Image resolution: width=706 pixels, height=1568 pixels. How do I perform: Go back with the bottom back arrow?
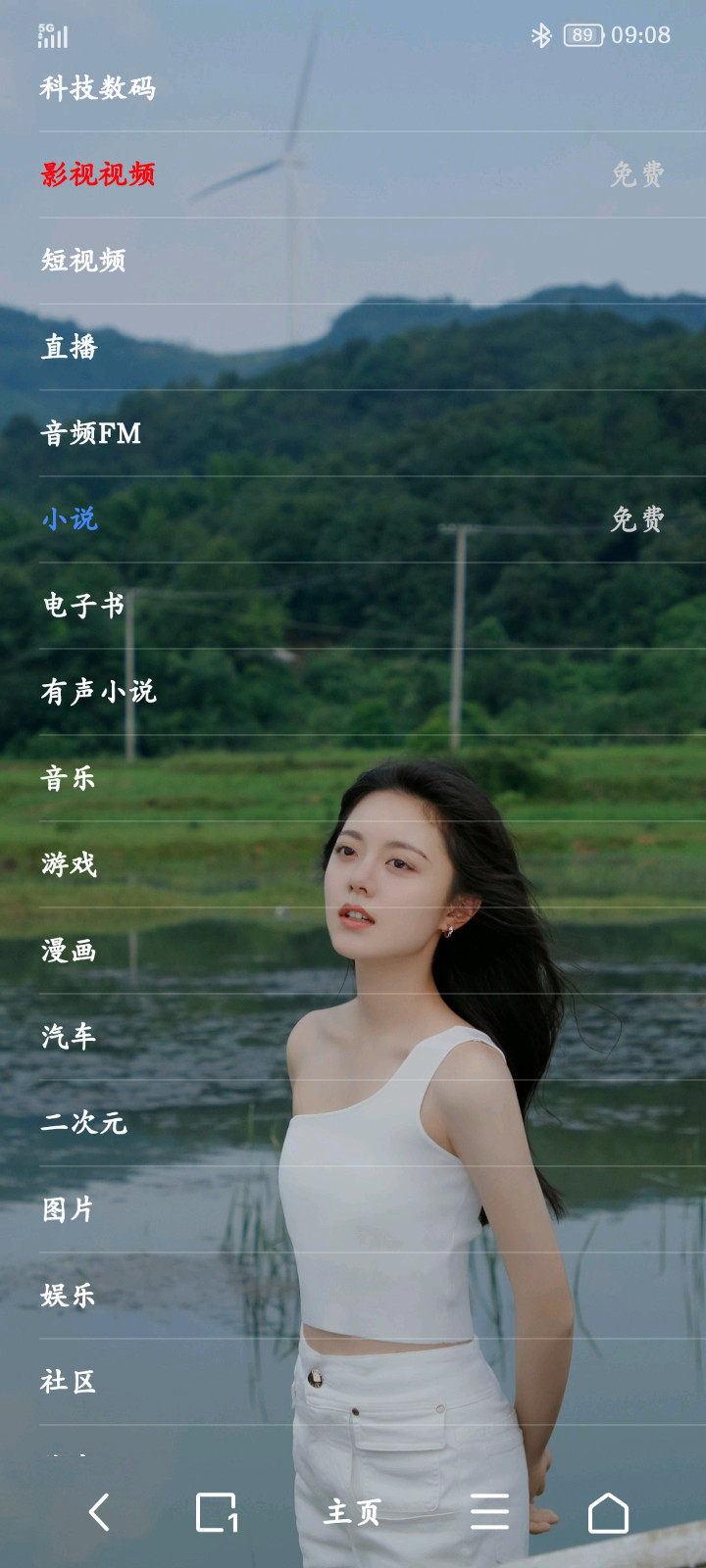[x=99, y=1512]
